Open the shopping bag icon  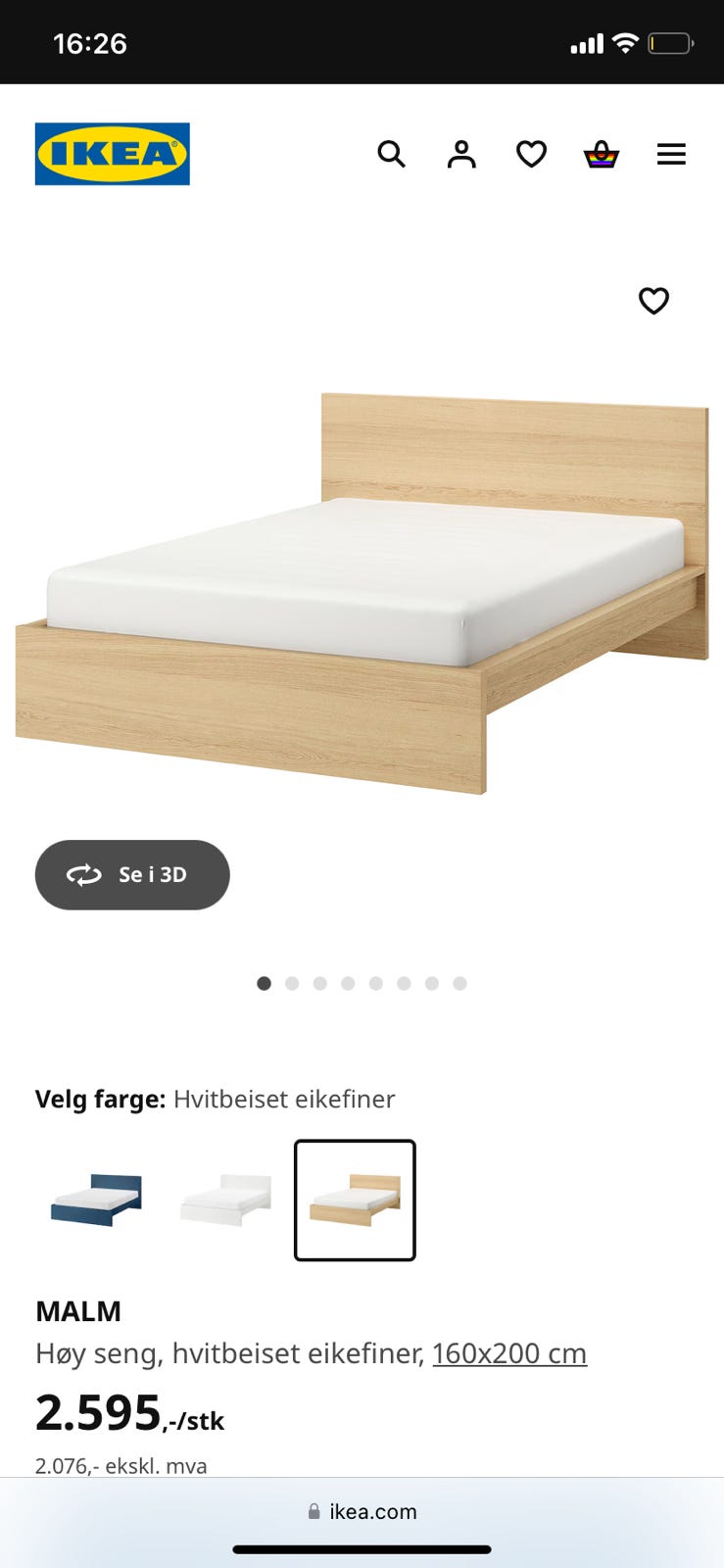point(601,154)
